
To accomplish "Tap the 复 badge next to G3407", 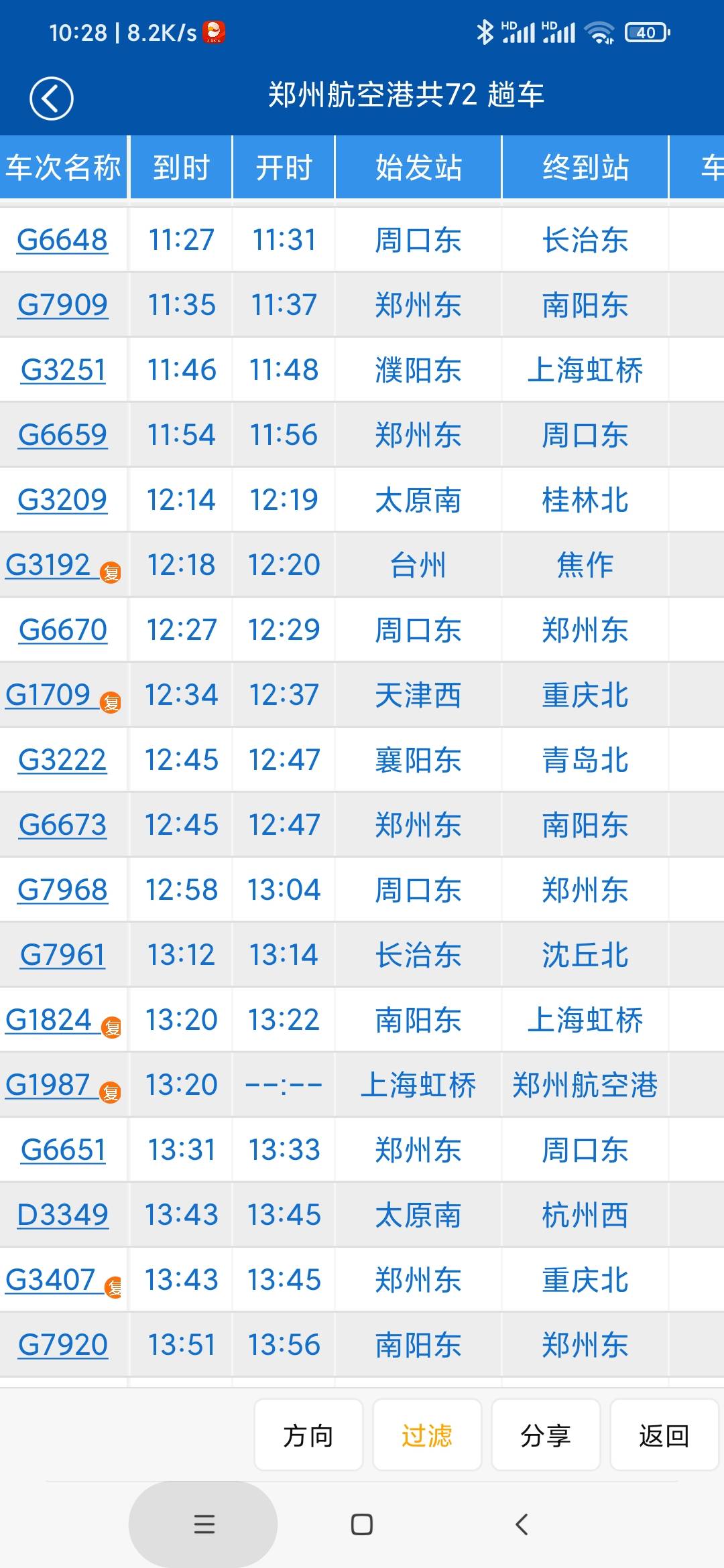I will pos(113,1288).
